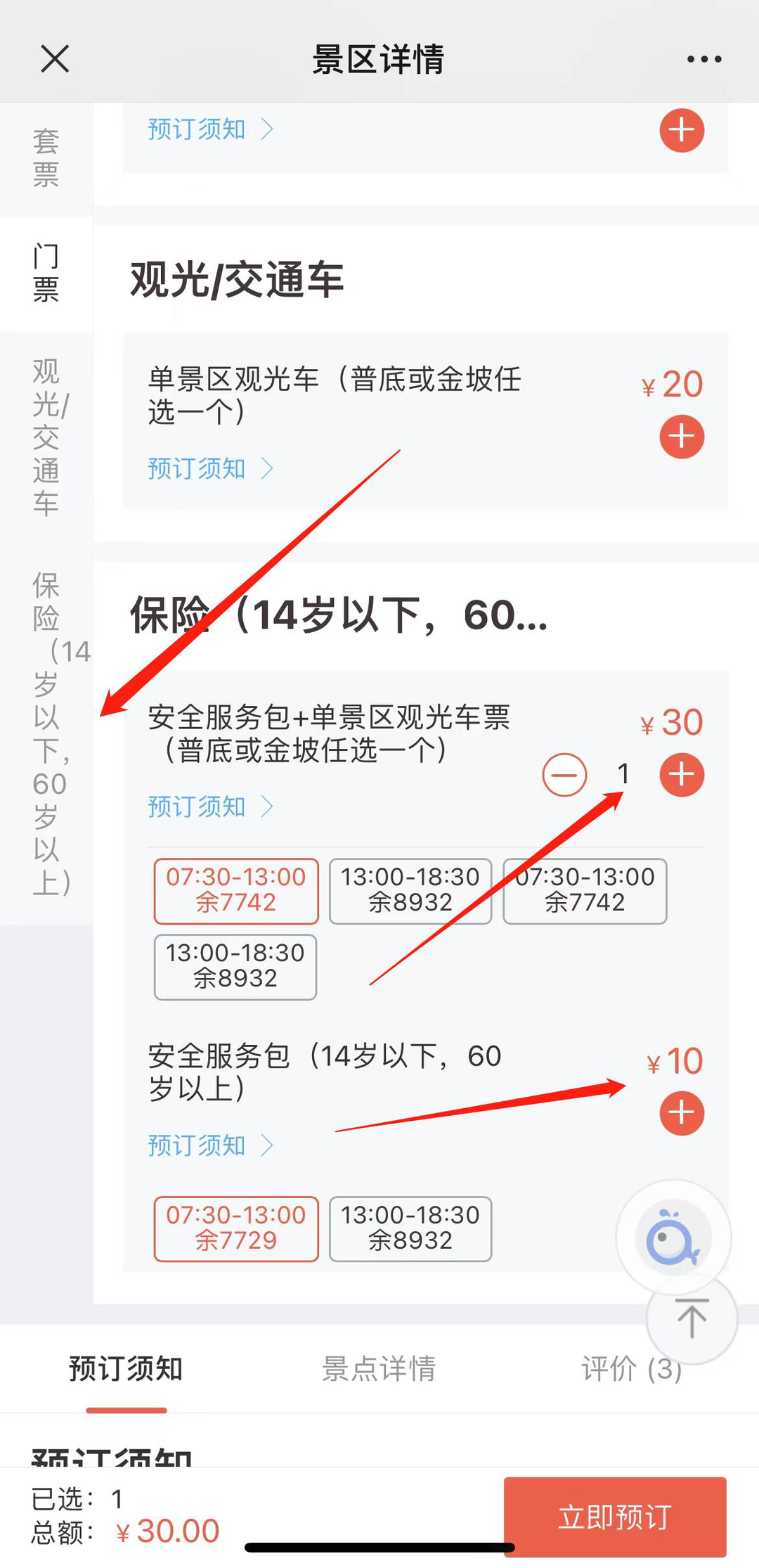This screenshot has width=759, height=1568.
Task: Switch to 评价 (3) tab
Action: (x=630, y=1368)
